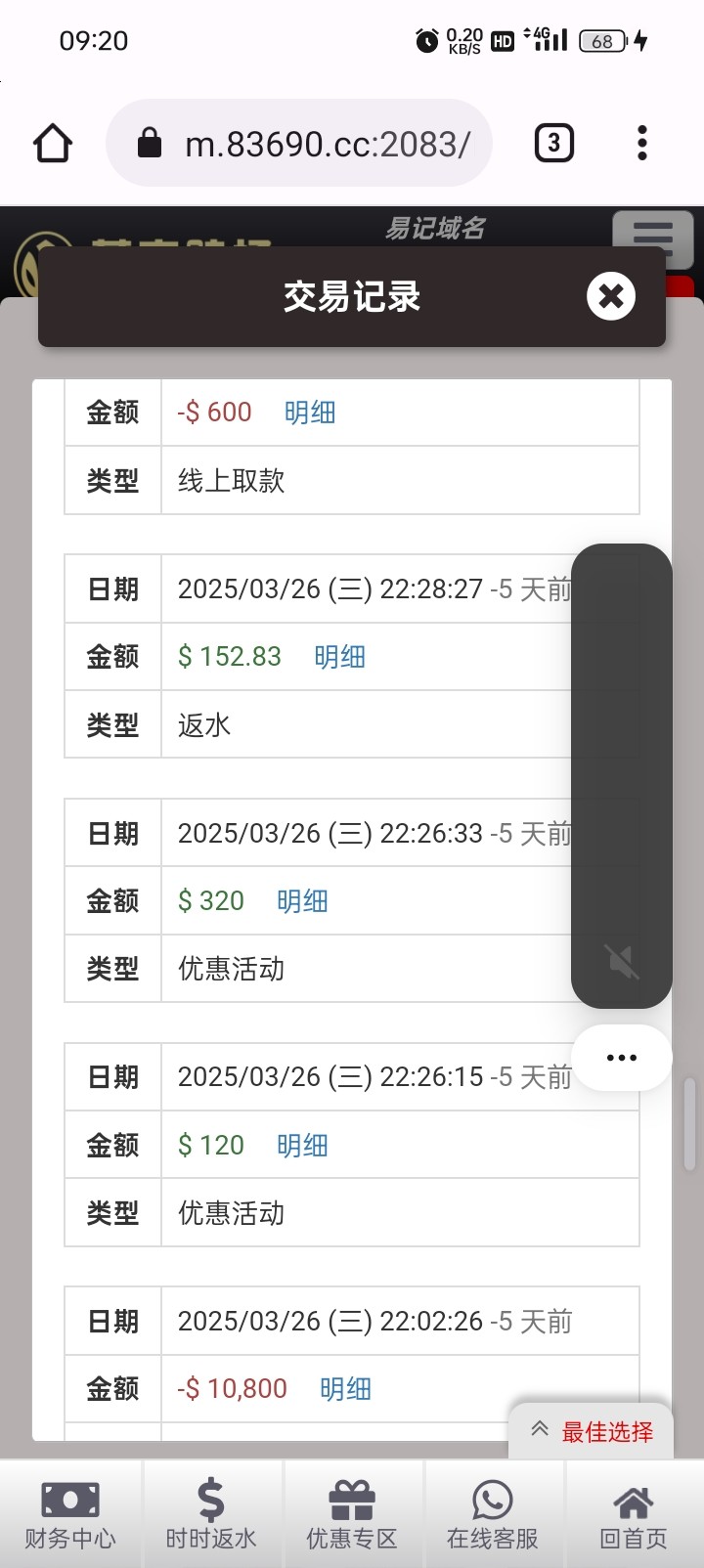Go to 财务中心
The width and height of the screenshot is (704, 1568).
[x=70, y=1515]
